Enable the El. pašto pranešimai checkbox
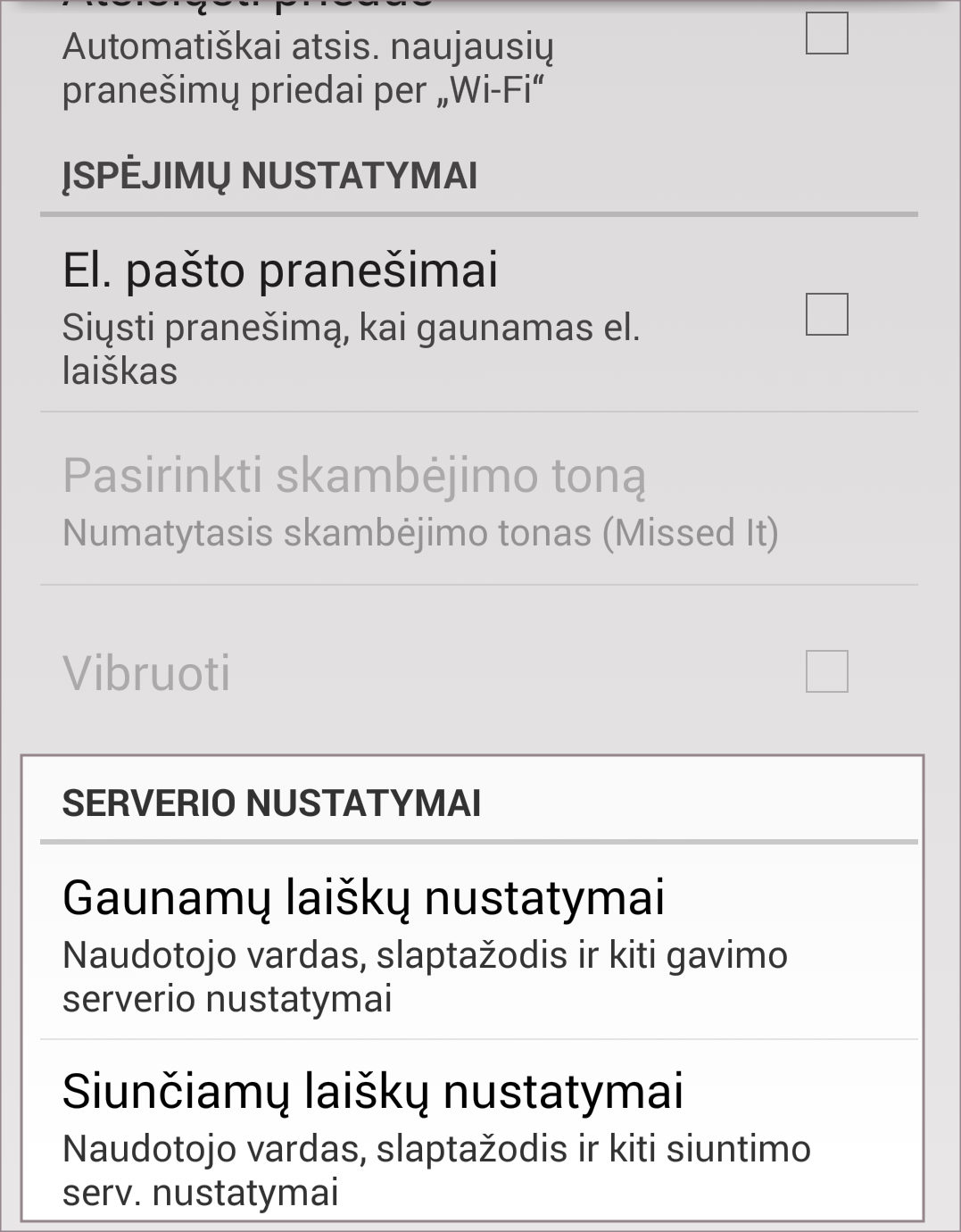This screenshot has width=961, height=1232. tap(826, 314)
